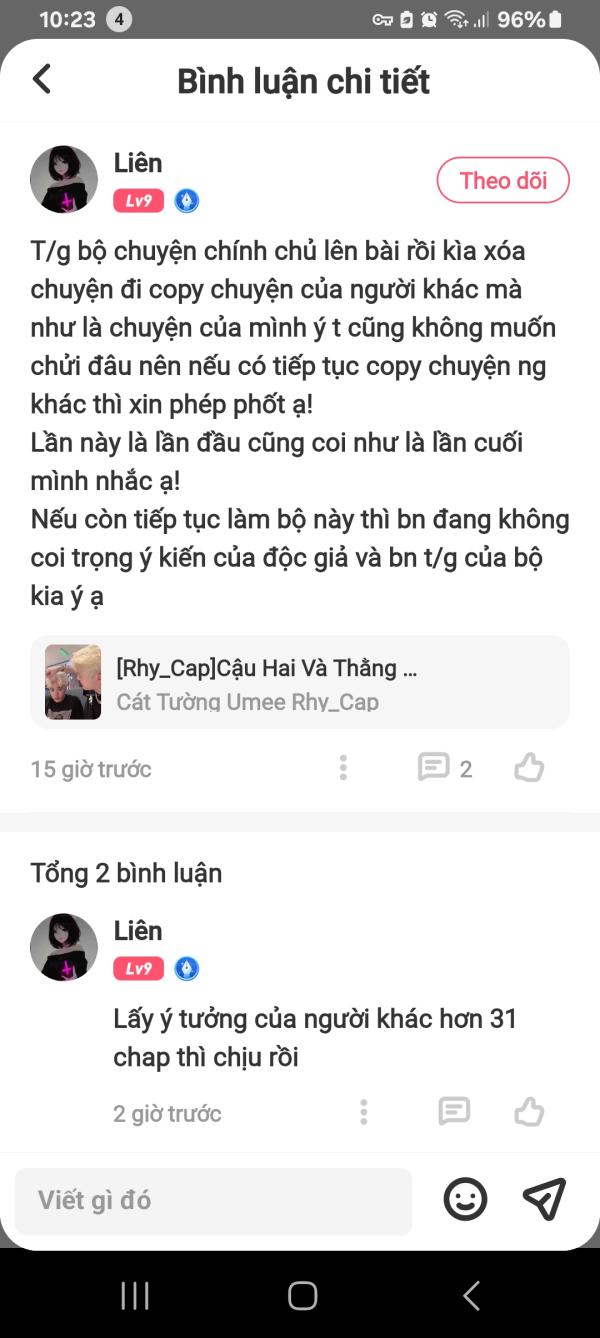This screenshot has width=600, height=1338.
Task: Like the reply posted 2 giờ trước
Action: point(529,1112)
